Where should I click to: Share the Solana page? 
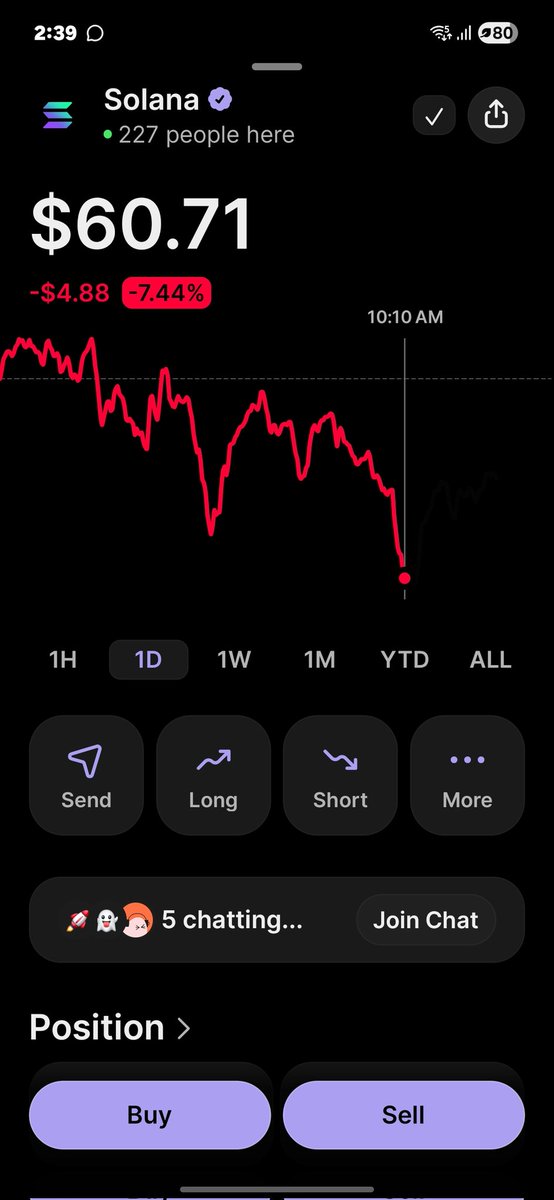(x=496, y=116)
